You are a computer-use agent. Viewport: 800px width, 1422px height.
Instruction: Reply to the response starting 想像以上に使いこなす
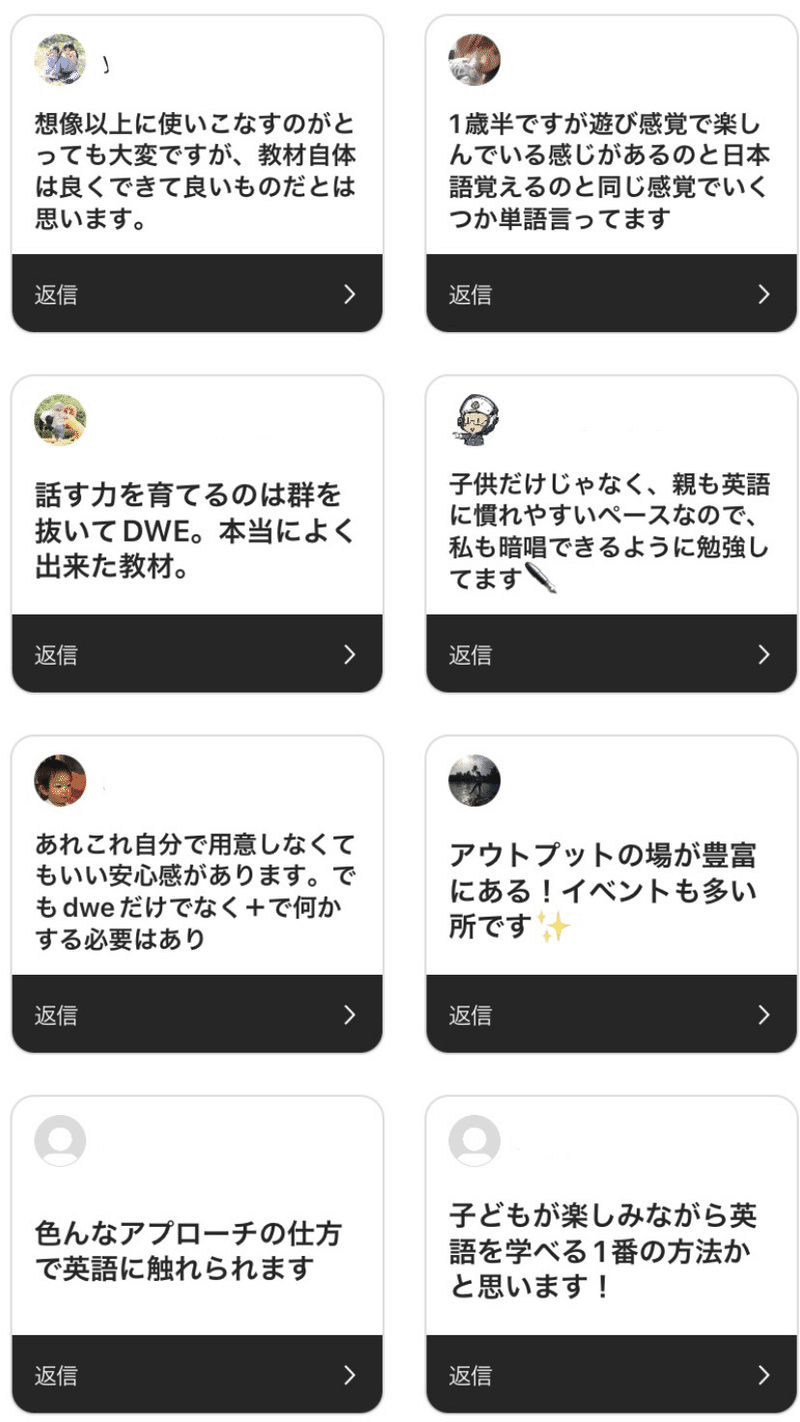point(197,294)
